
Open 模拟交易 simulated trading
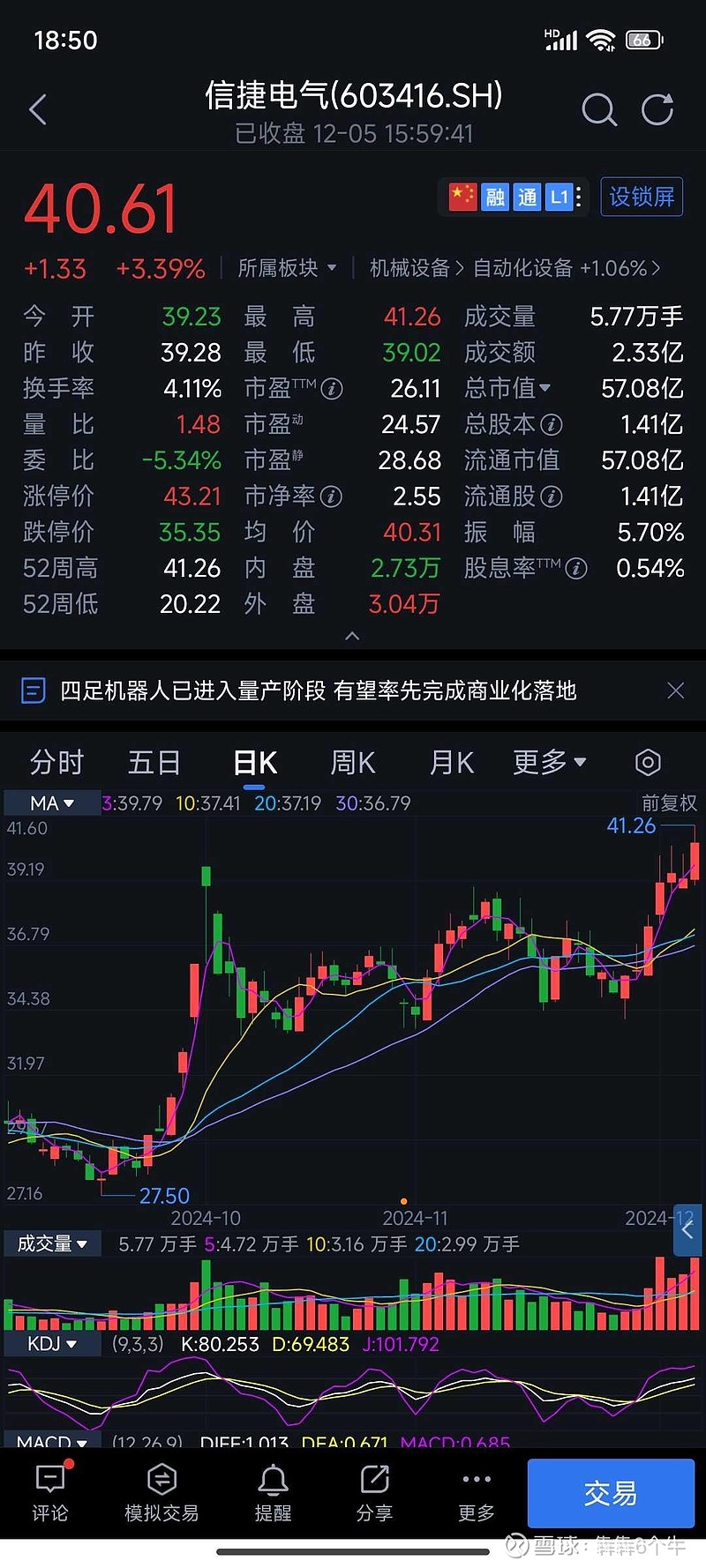(x=161, y=1493)
